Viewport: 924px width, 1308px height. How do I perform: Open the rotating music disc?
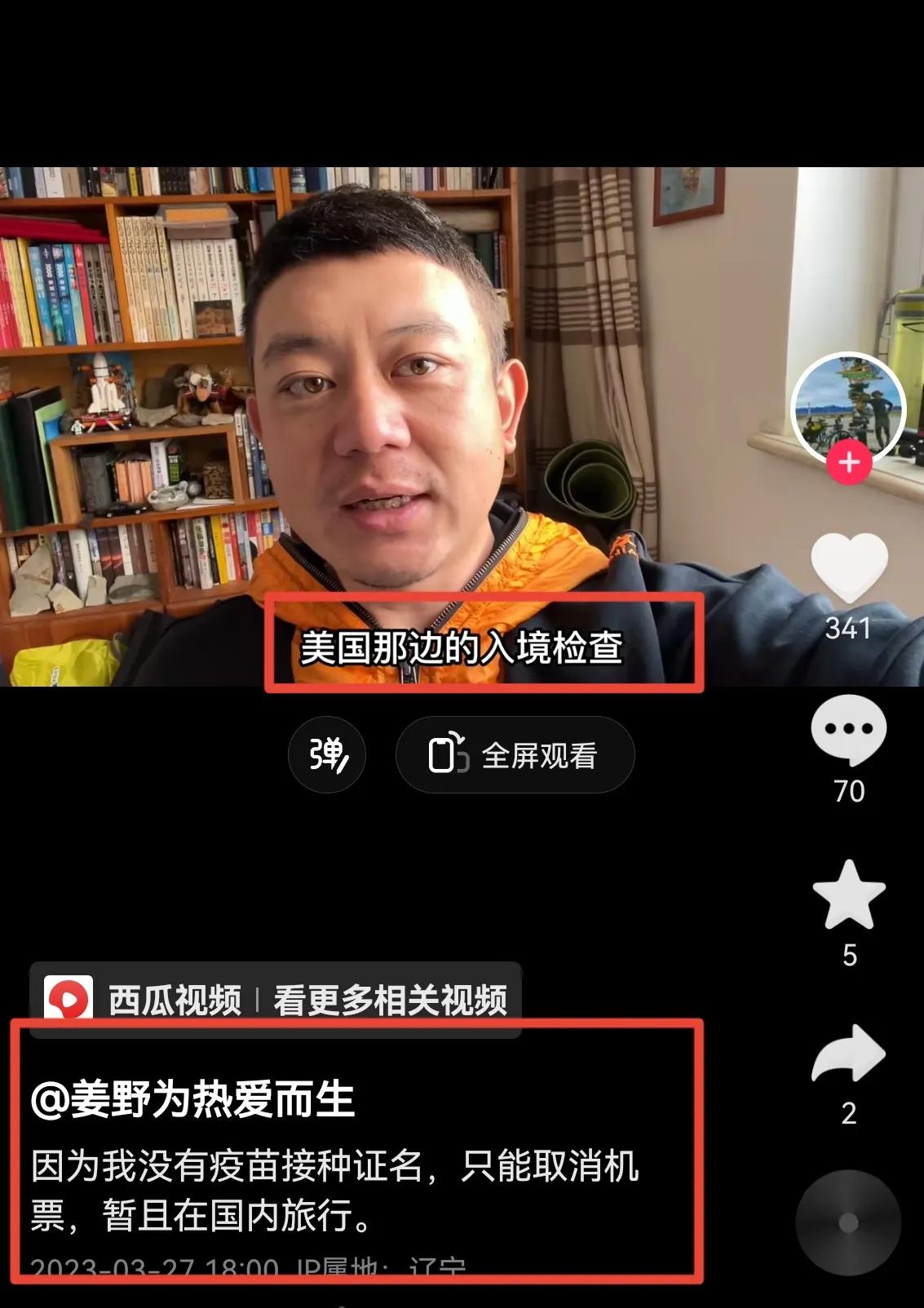849,1222
